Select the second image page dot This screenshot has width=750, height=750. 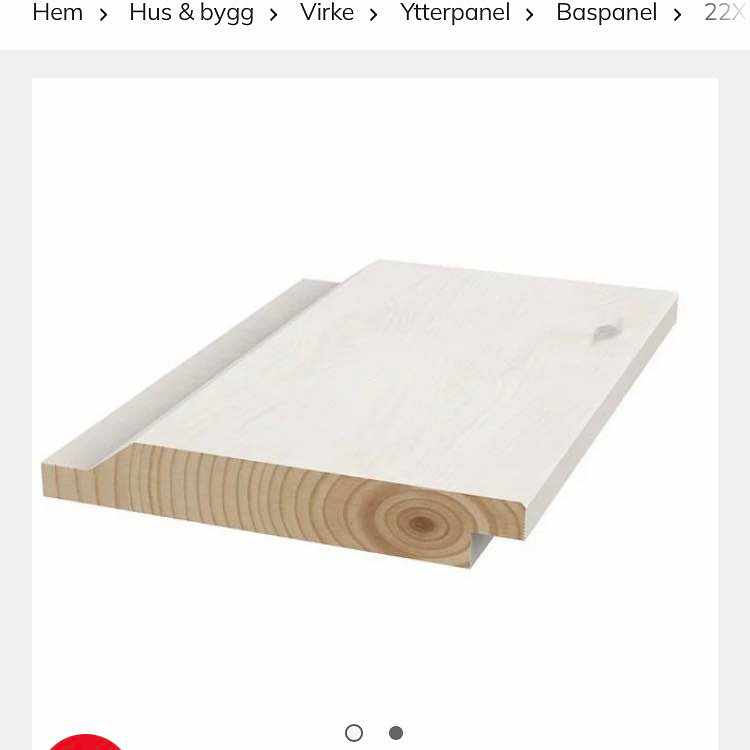point(396,733)
